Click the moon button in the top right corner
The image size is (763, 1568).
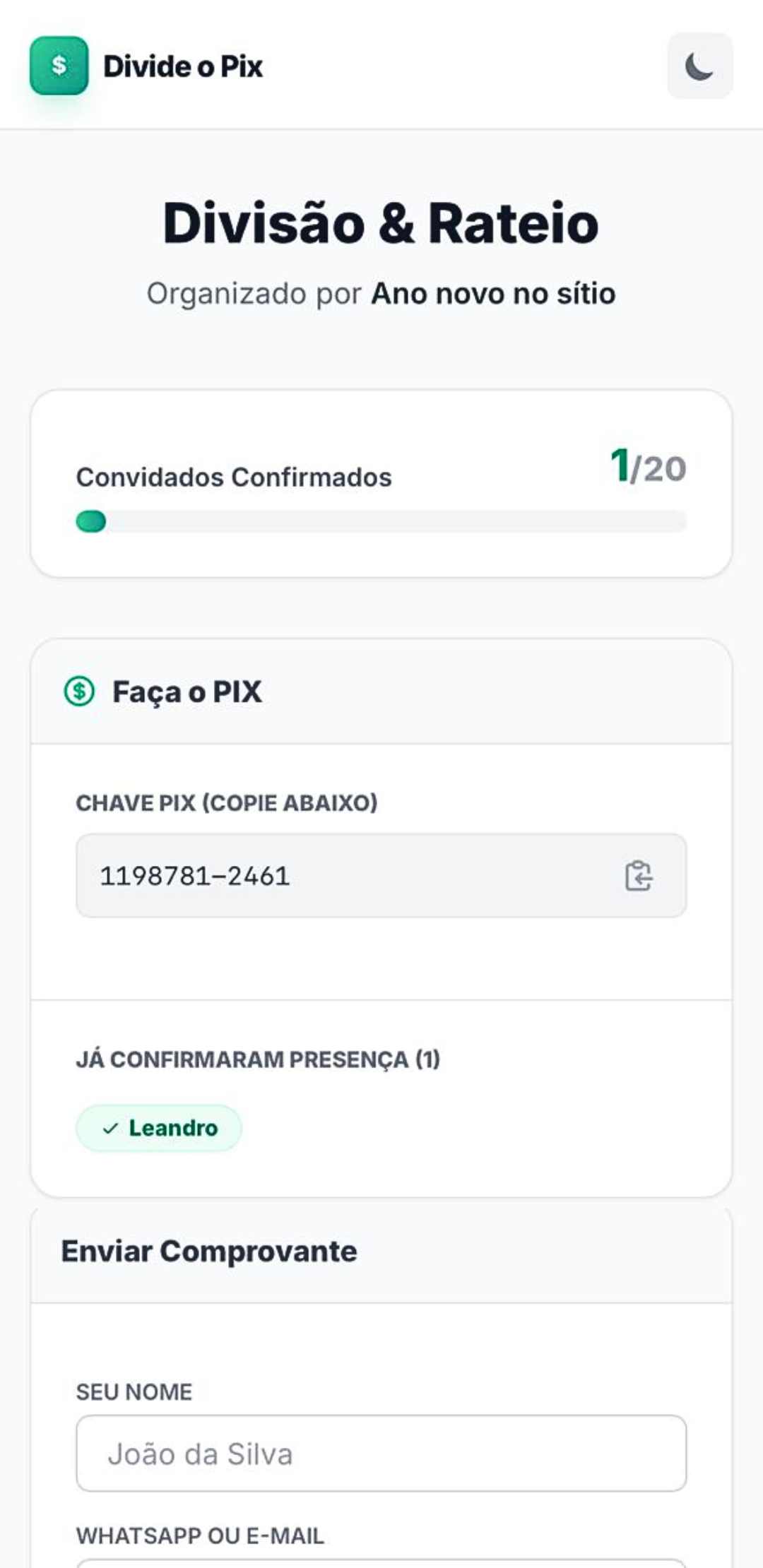click(699, 66)
